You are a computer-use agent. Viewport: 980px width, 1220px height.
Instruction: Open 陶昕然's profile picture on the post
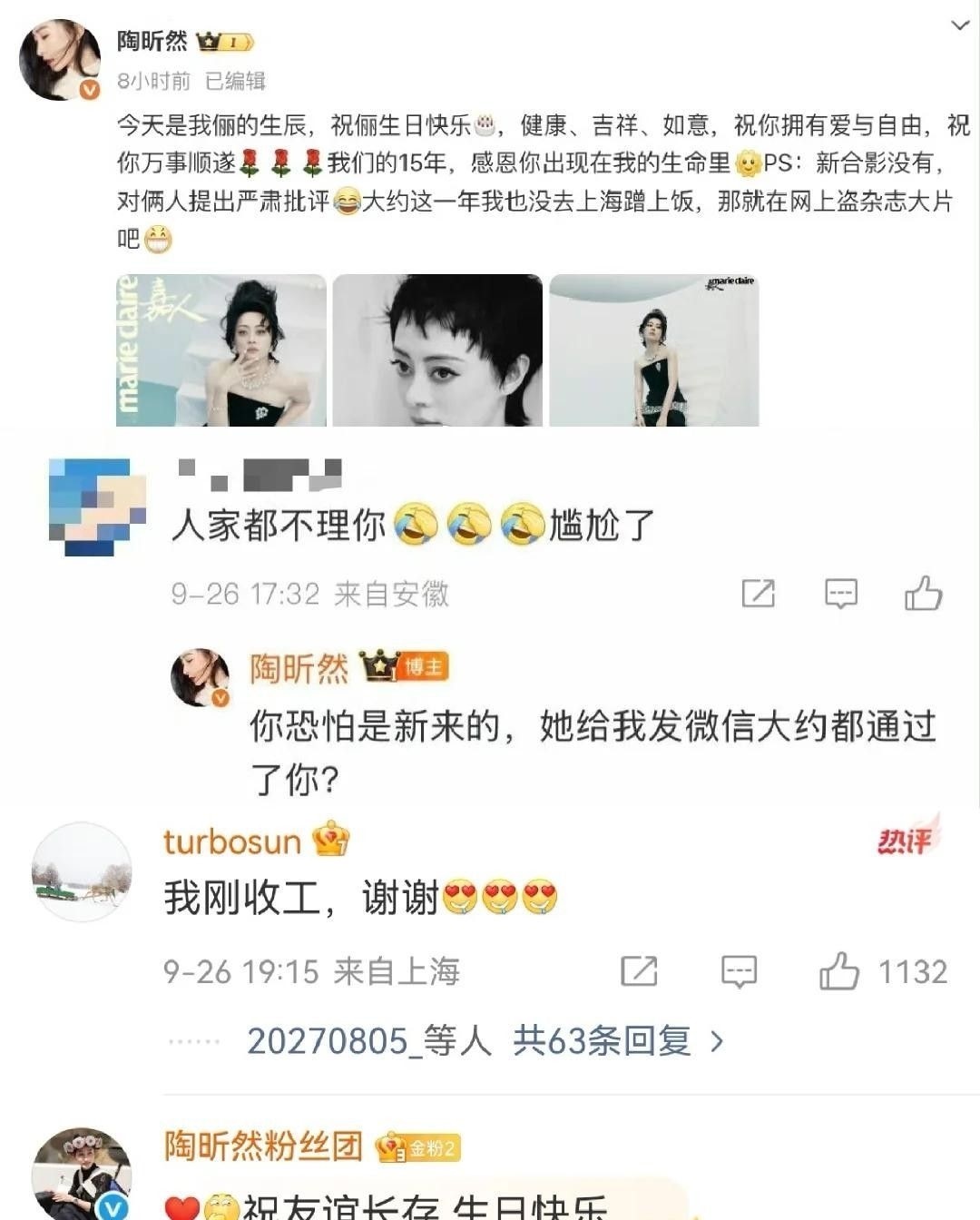pos(60,60)
